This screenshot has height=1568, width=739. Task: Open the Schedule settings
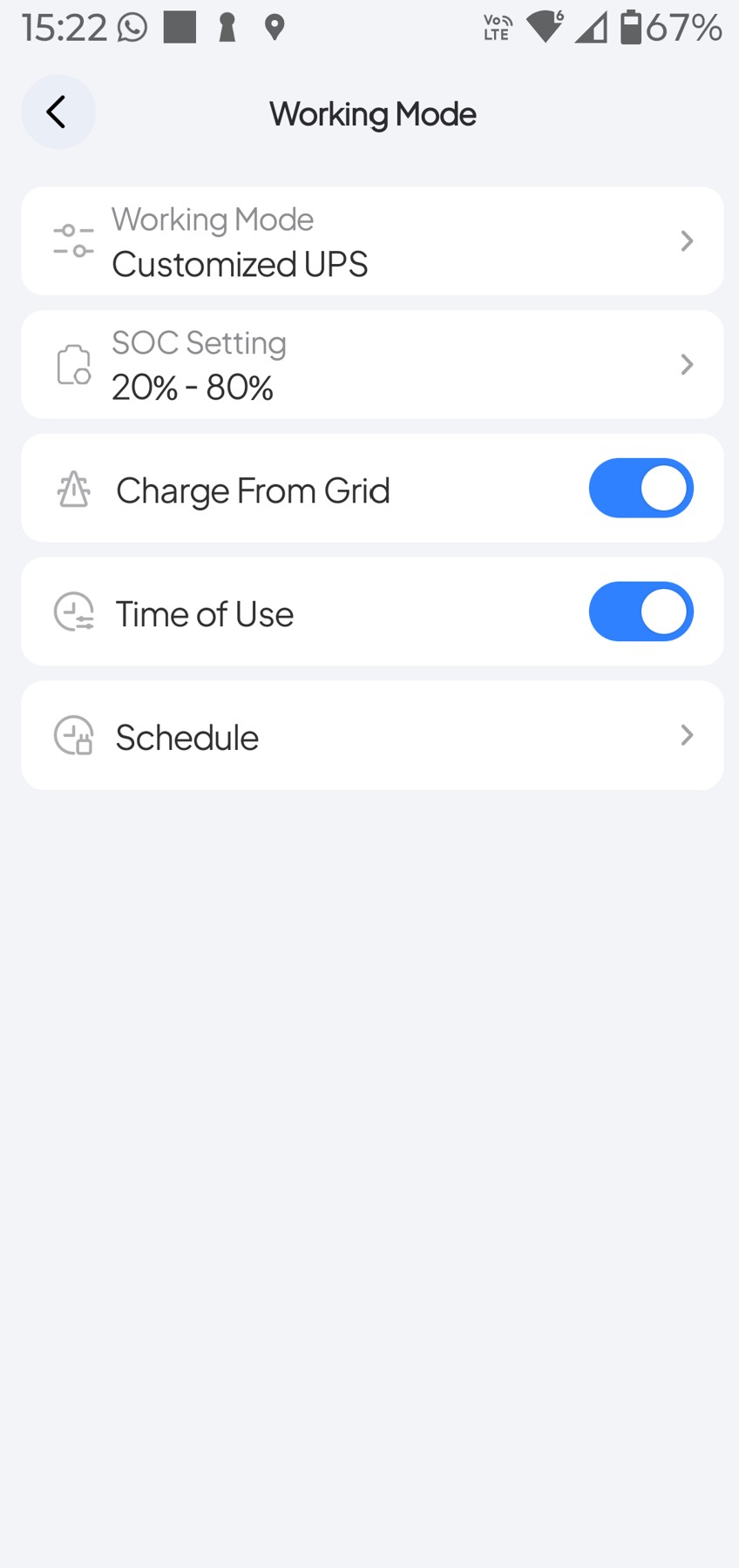coord(372,736)
